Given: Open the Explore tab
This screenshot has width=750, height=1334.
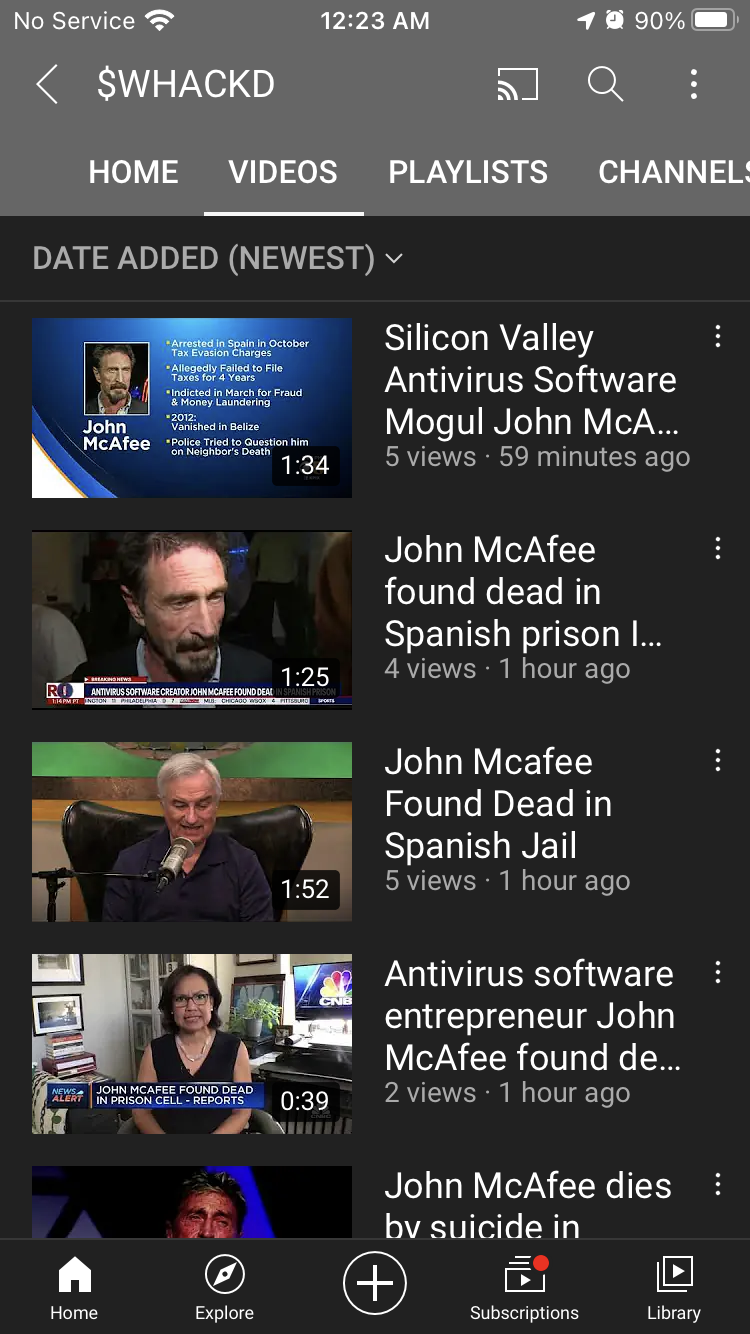Looking at the screenshot, I should [224, 1288].
